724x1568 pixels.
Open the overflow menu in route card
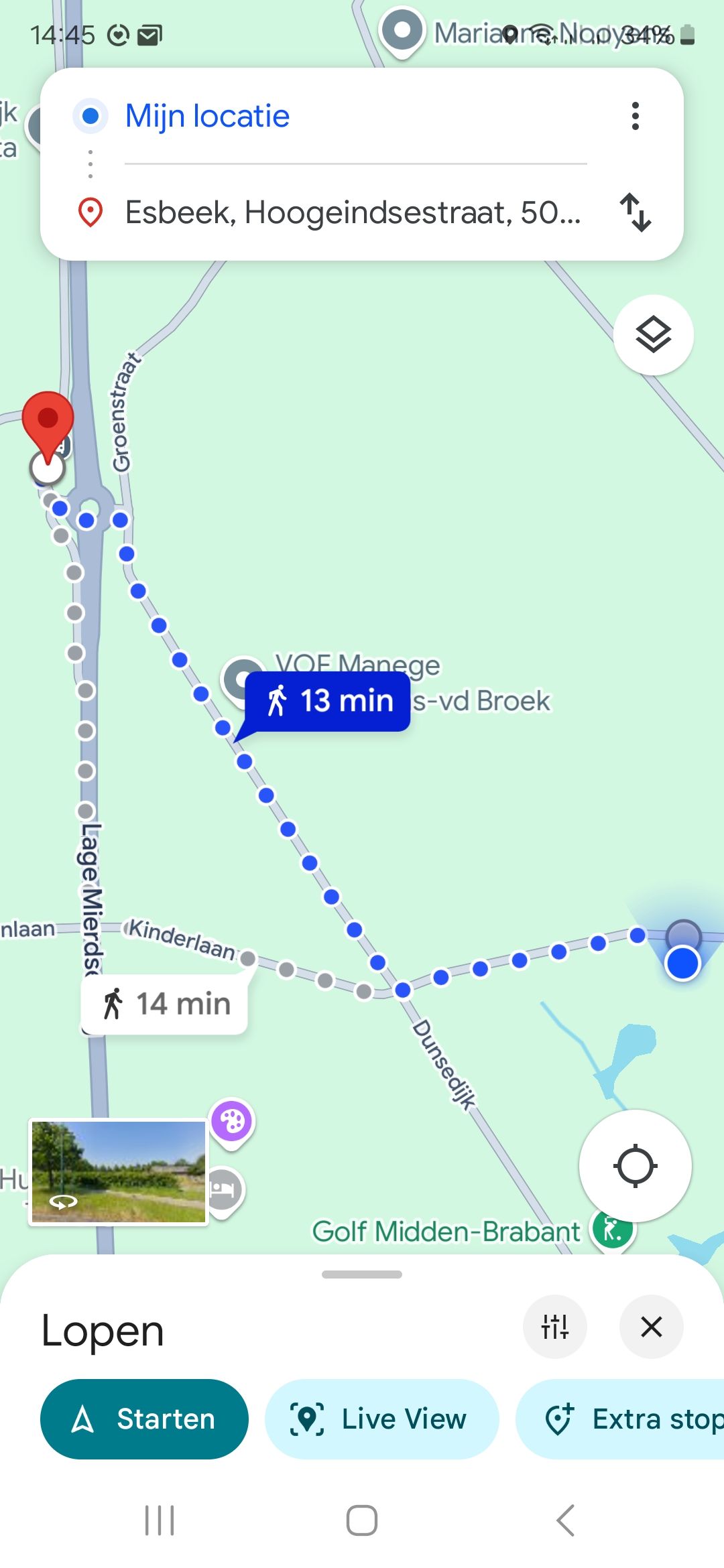[635, 116]
